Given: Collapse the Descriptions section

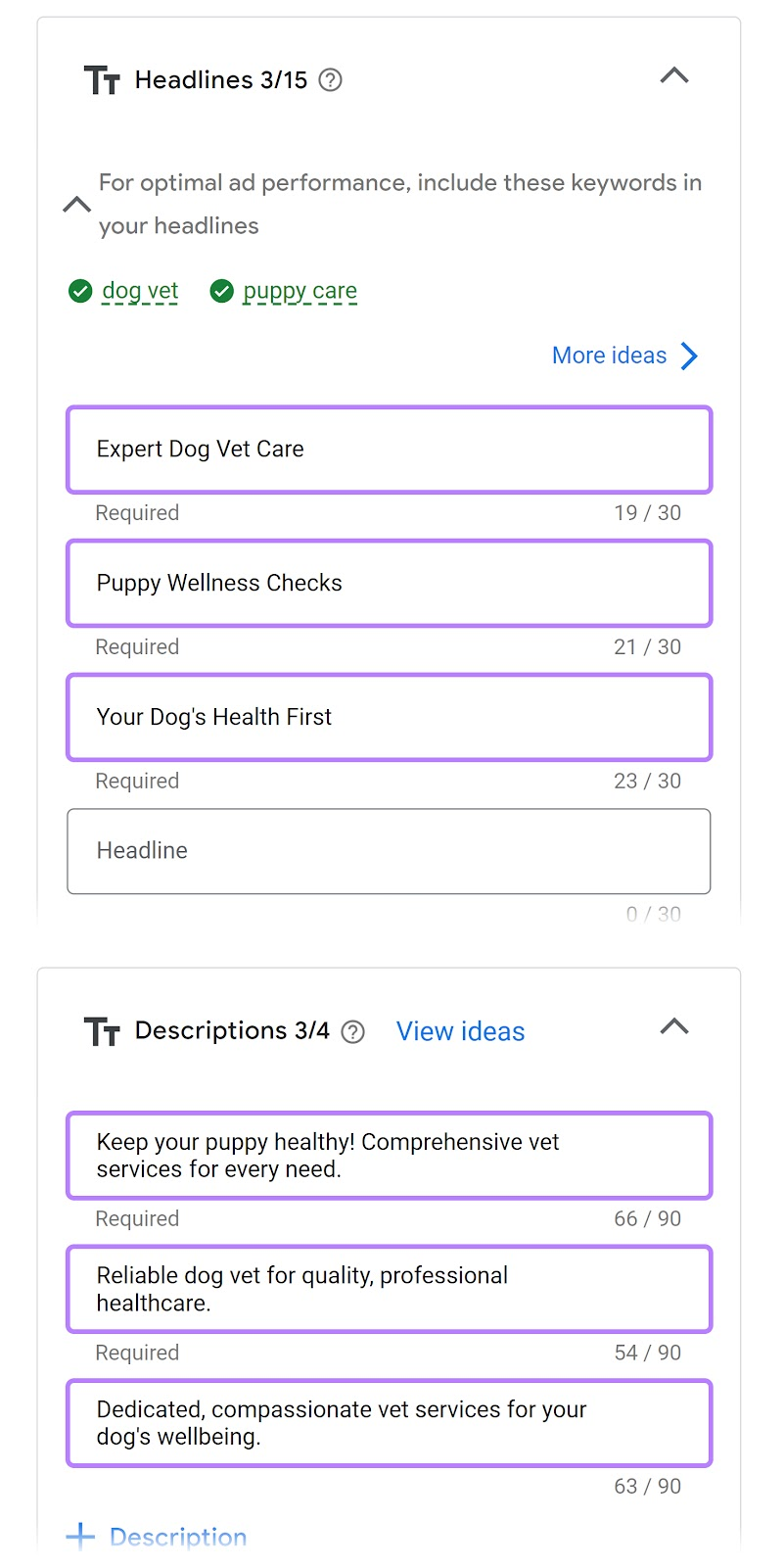Looking at the screenshot, I should coord(673,1027).
